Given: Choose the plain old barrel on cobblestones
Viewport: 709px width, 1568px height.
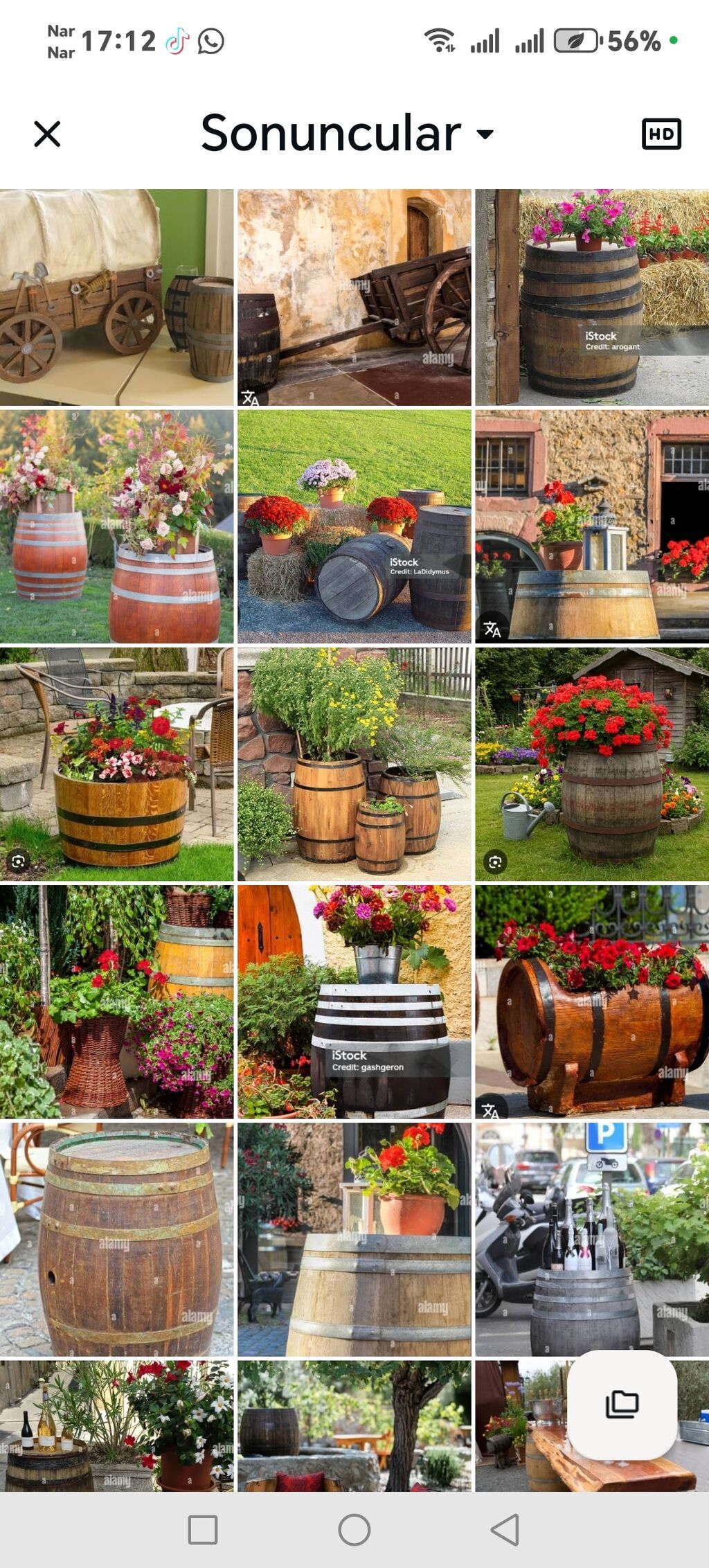Looking at the screenshot, I should click(x=116, y=1239).
